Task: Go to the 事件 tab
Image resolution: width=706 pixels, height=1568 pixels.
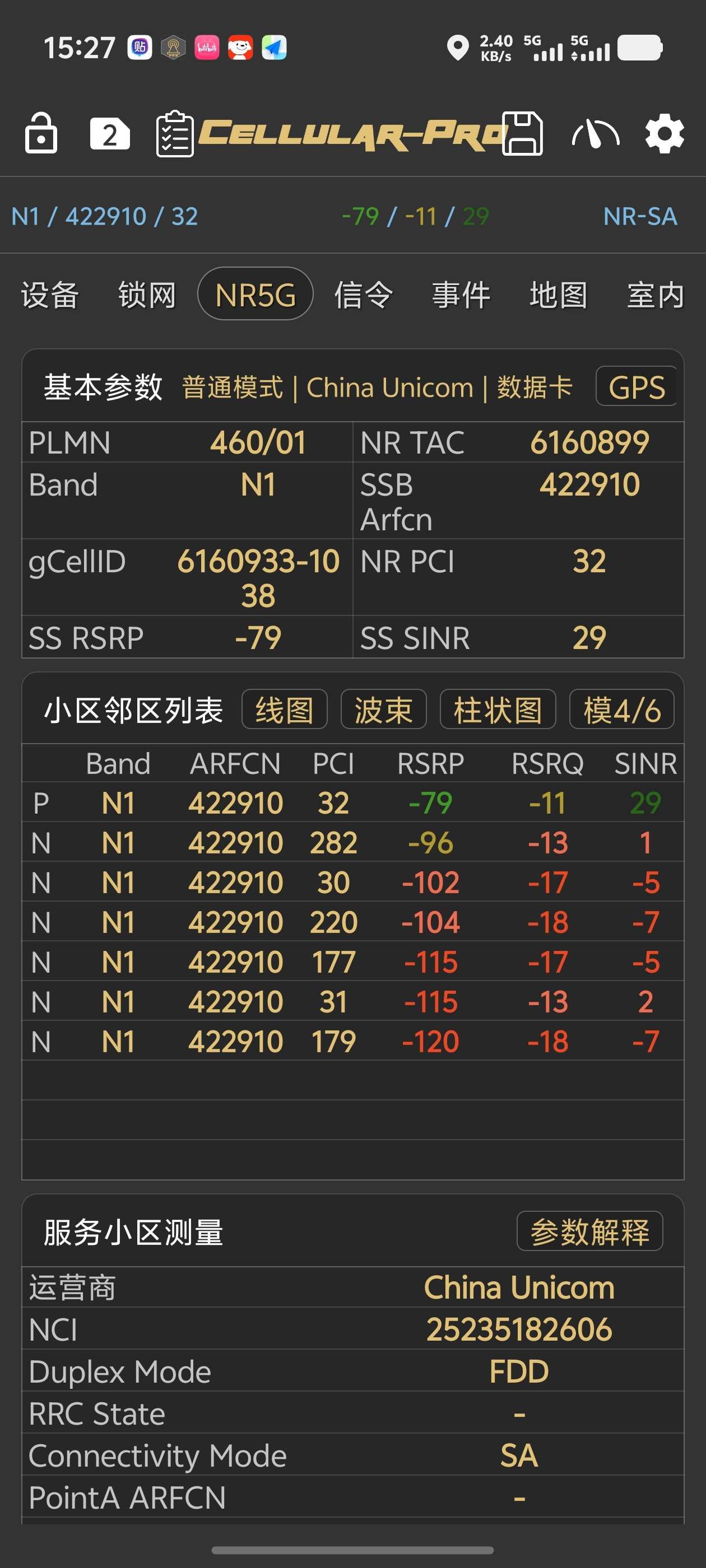Action: [461, 295]
